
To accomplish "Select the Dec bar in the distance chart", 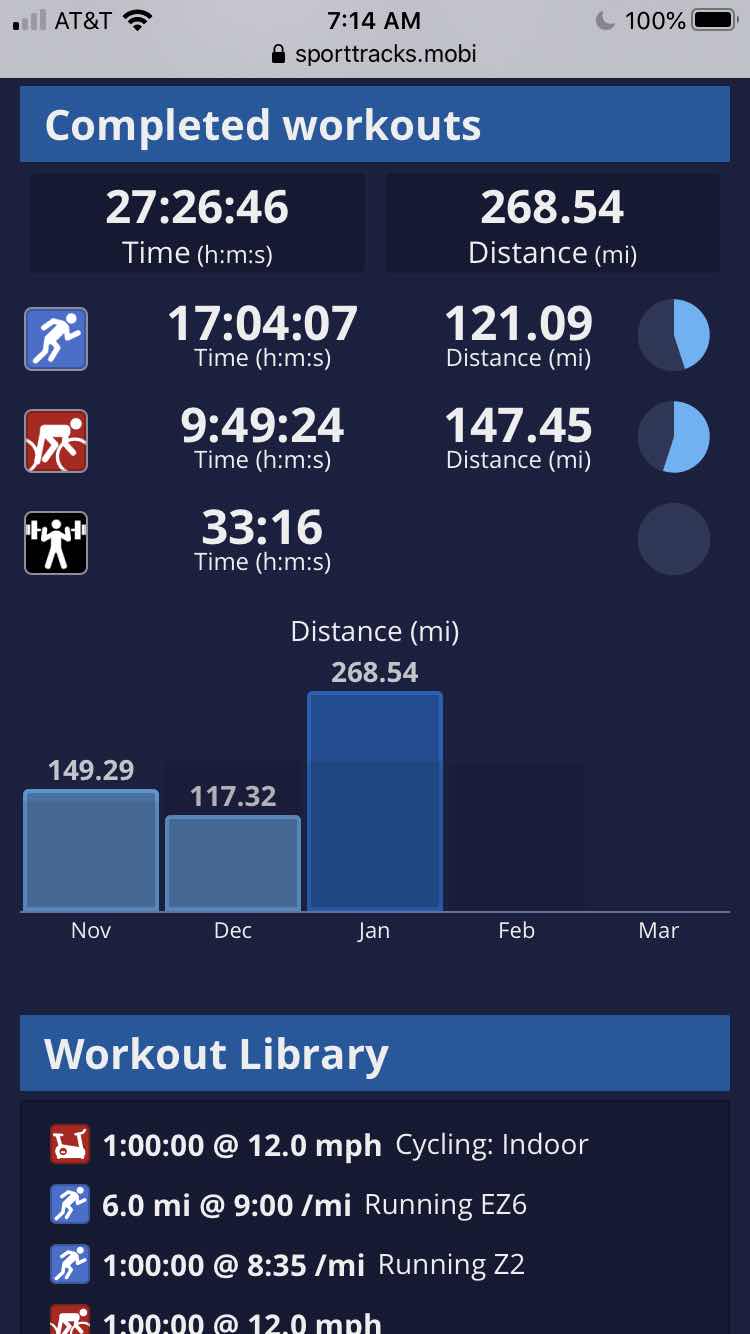I will point(233,863).
